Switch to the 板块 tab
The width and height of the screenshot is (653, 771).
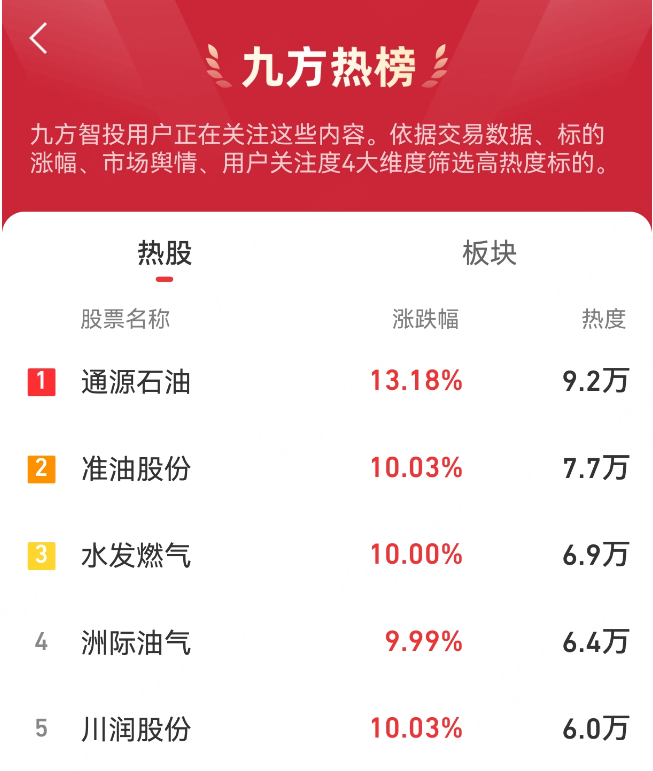(489, 253)
